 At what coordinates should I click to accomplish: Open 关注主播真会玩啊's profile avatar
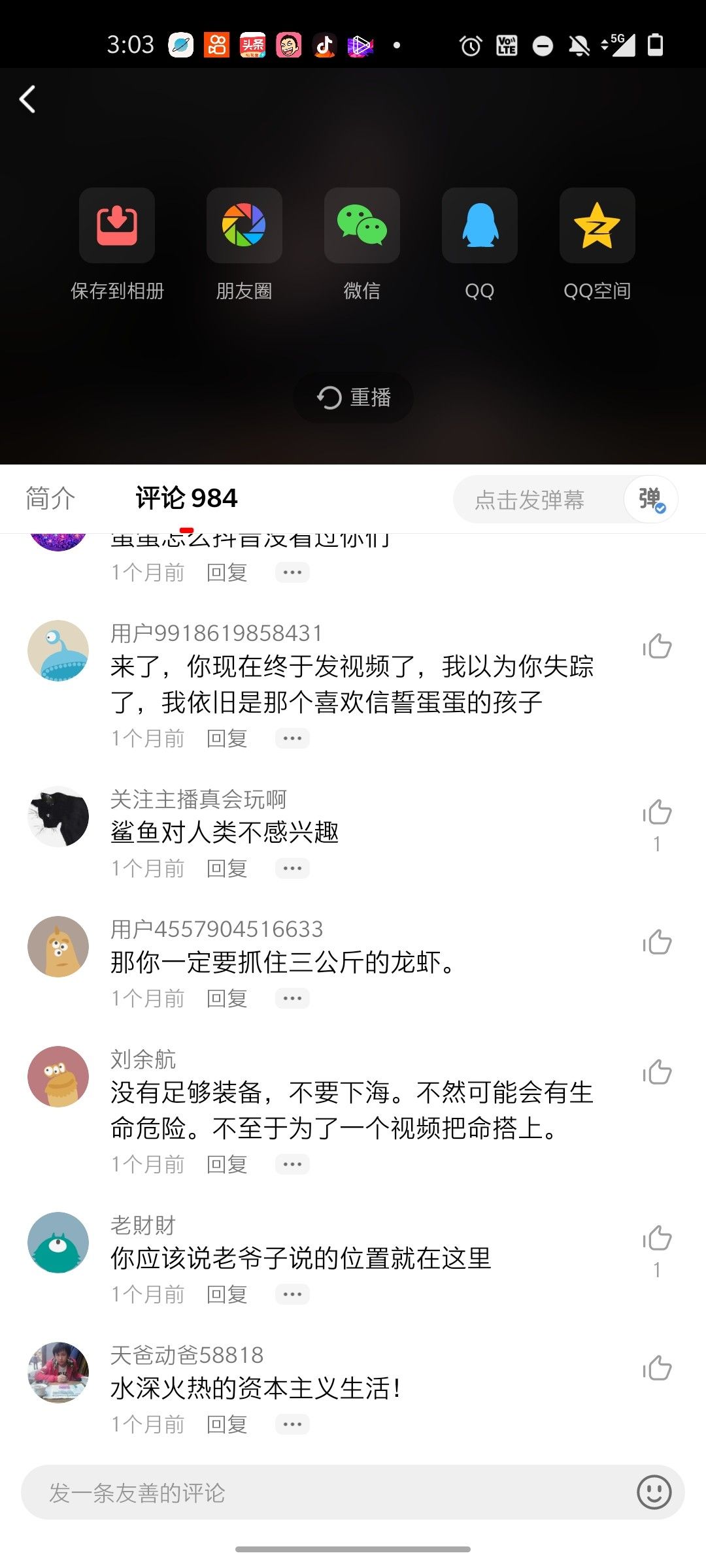(58, 817)
